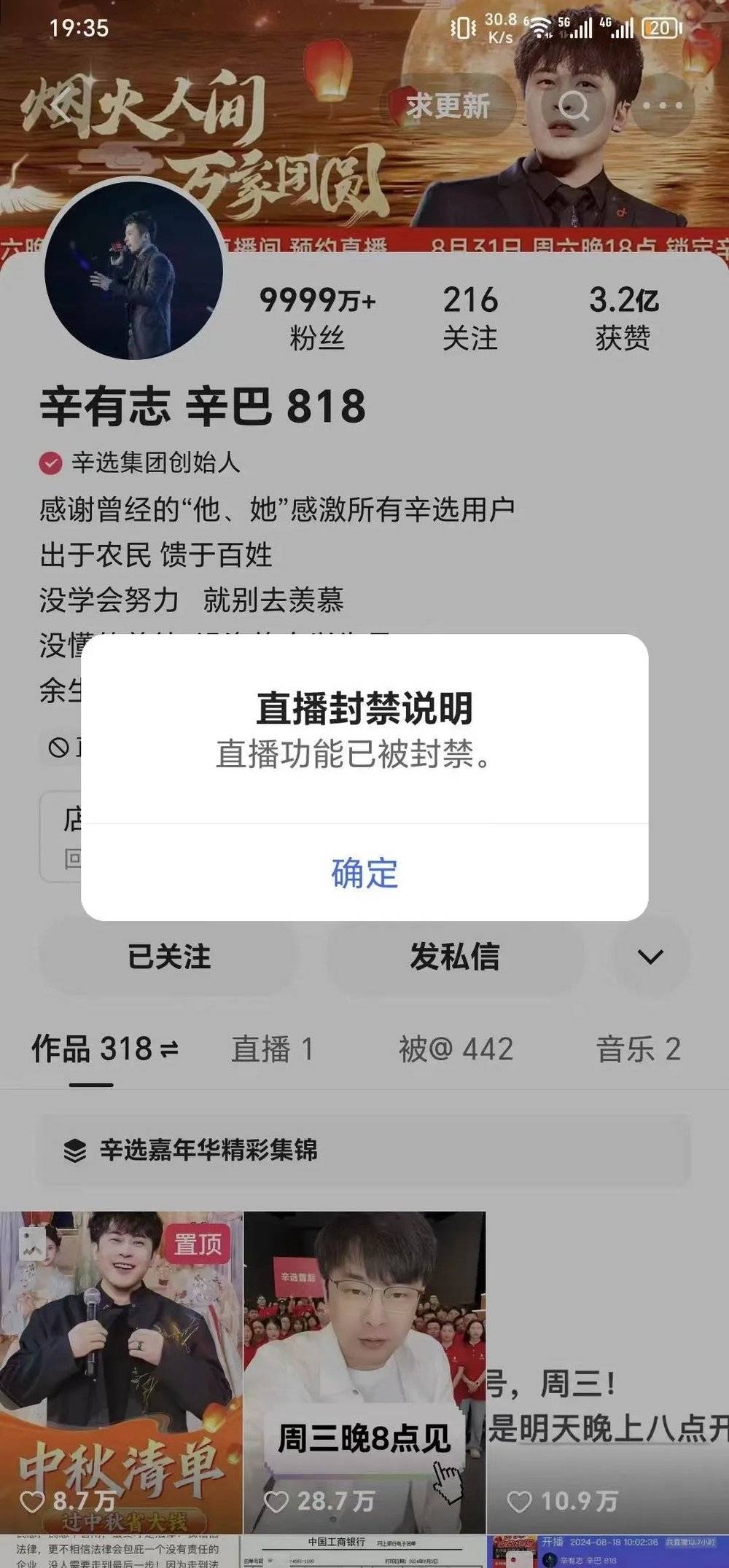Image resolution: width=729 pixels, height=1568 pixels.
Task: Open the 216 关注 following list
Action: pyautogui.click(x=470, y=318)
